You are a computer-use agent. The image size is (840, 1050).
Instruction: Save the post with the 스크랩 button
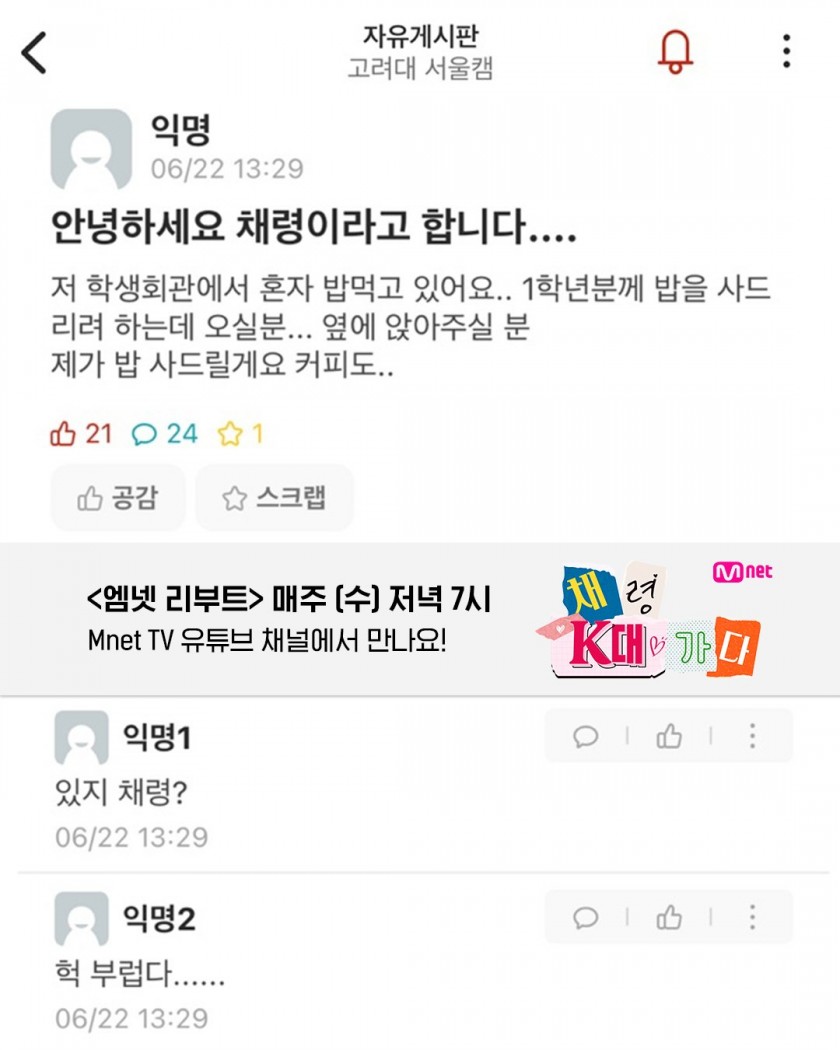[274, 497]
